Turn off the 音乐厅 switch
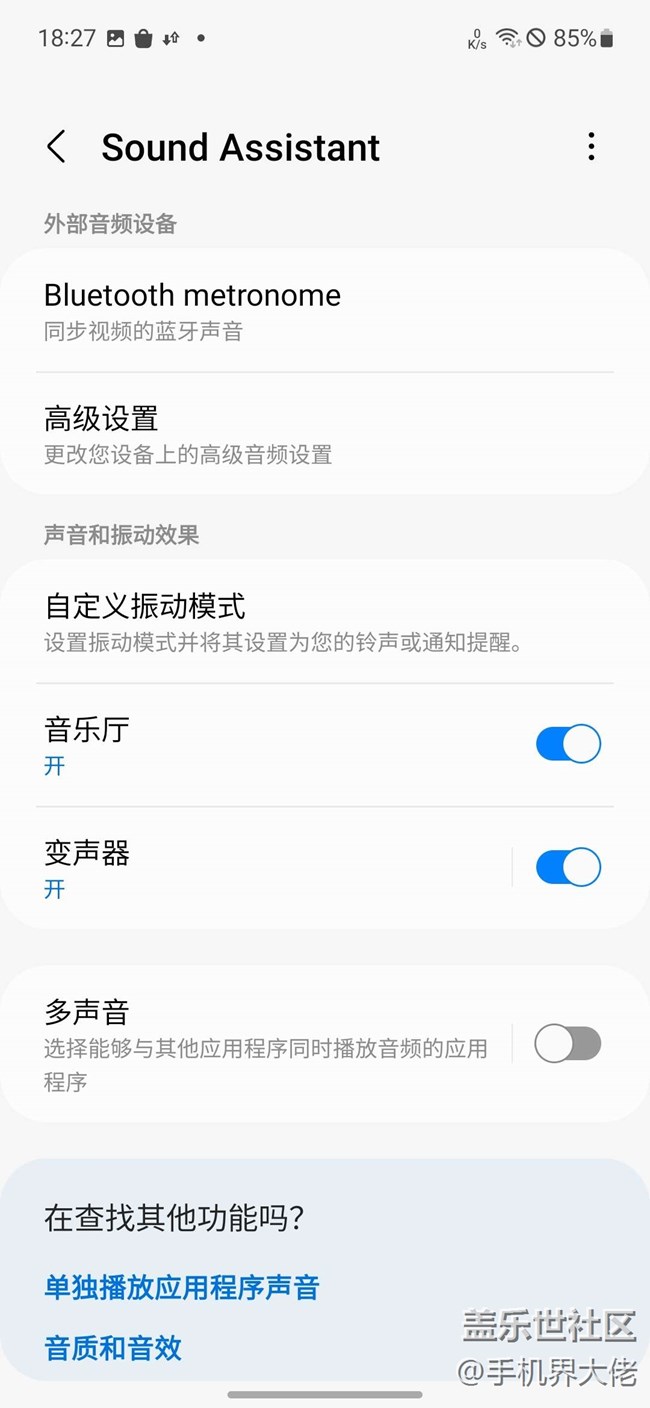 point(568,744)
